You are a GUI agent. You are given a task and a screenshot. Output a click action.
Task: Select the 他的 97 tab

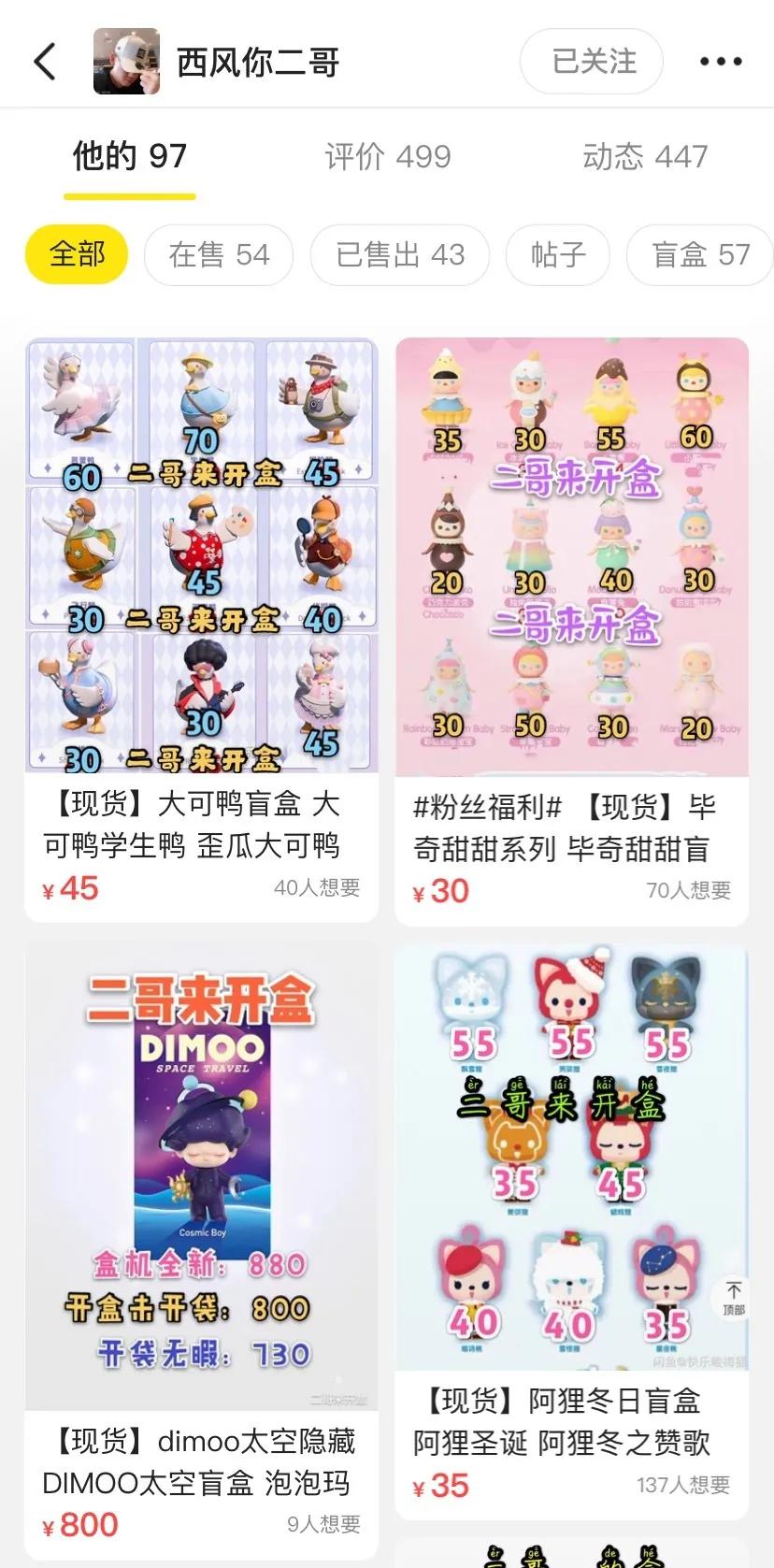pyautogui.click(x=130, y=156)
